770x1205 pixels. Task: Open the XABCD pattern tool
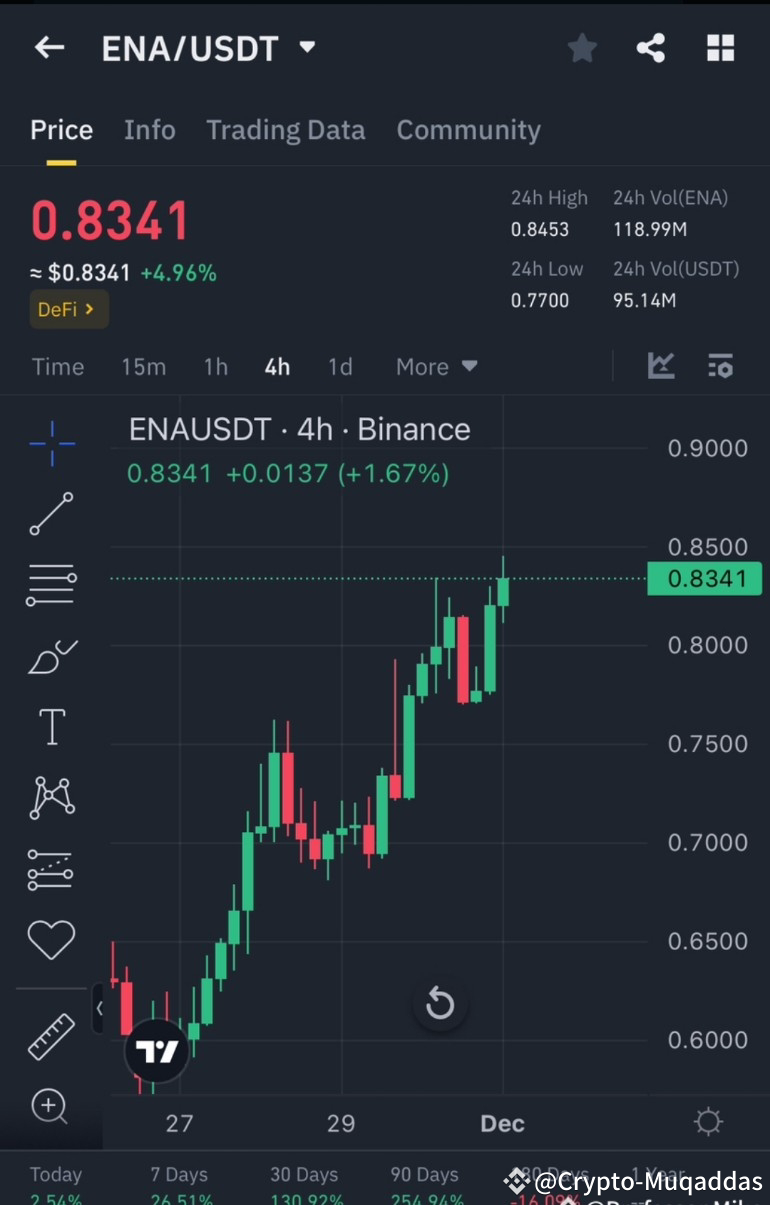[51, 797]
